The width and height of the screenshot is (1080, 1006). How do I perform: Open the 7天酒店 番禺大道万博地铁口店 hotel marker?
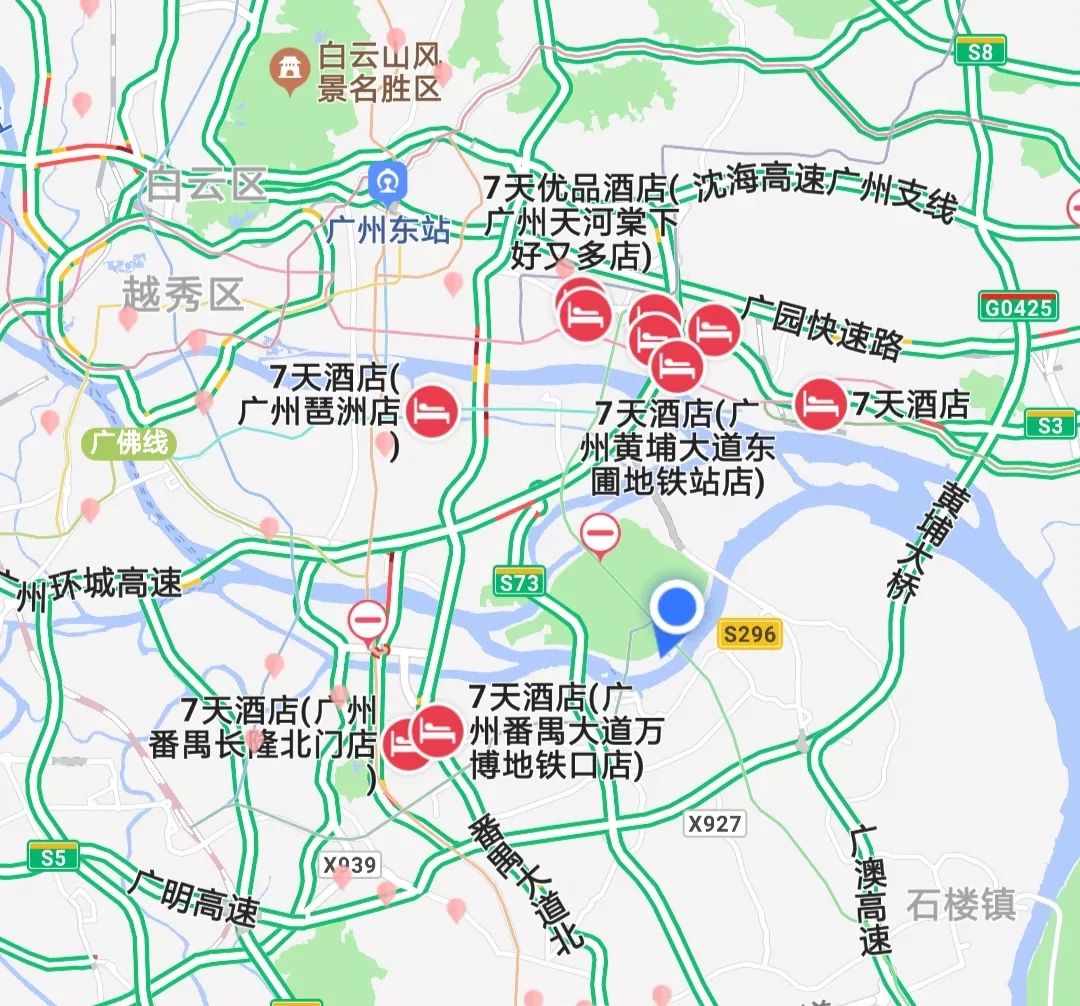pos(437,732)
